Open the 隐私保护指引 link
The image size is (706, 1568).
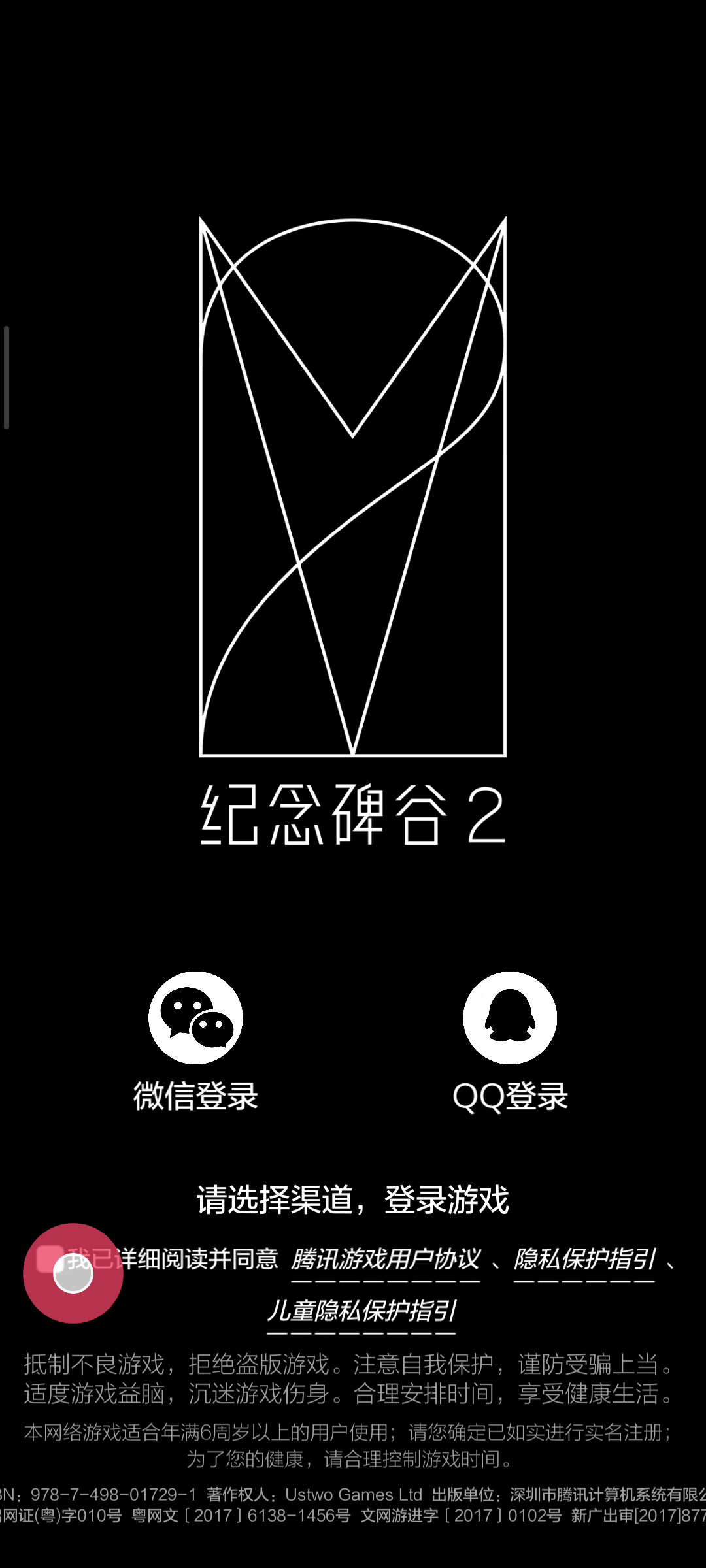pyautogui.click(x=584, y=1260)
